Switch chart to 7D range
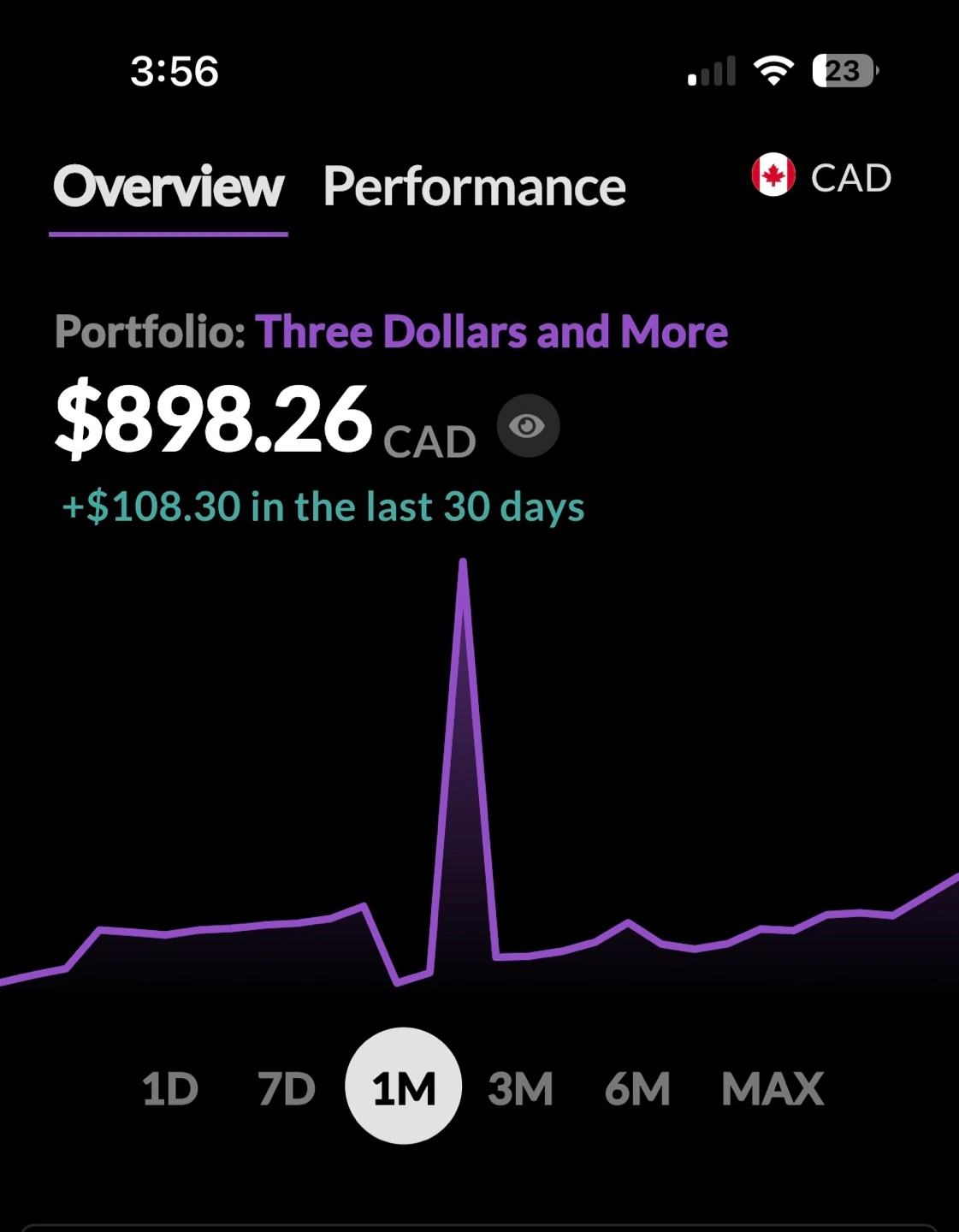959x1232 pixels. tap(287, 1089)
